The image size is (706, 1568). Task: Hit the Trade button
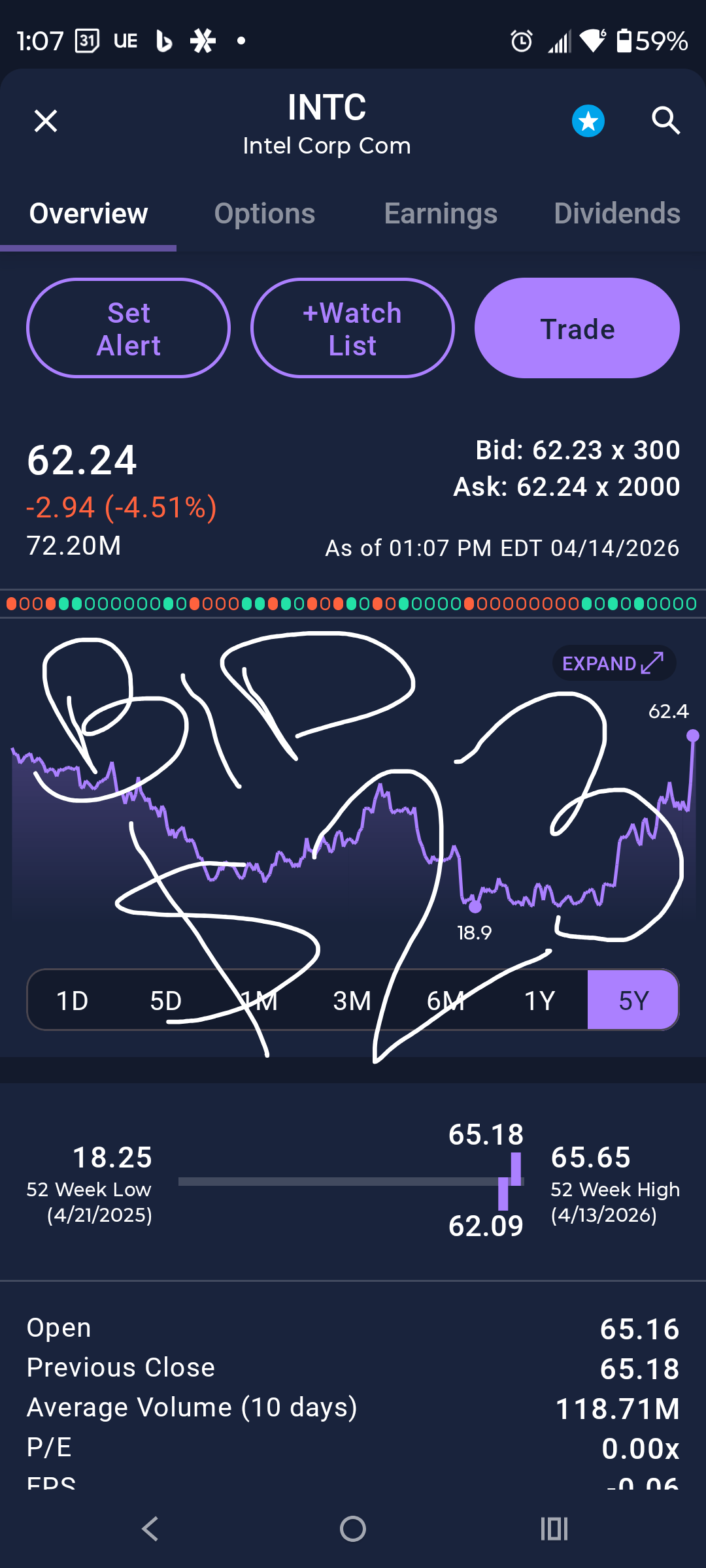click(577, 329)
